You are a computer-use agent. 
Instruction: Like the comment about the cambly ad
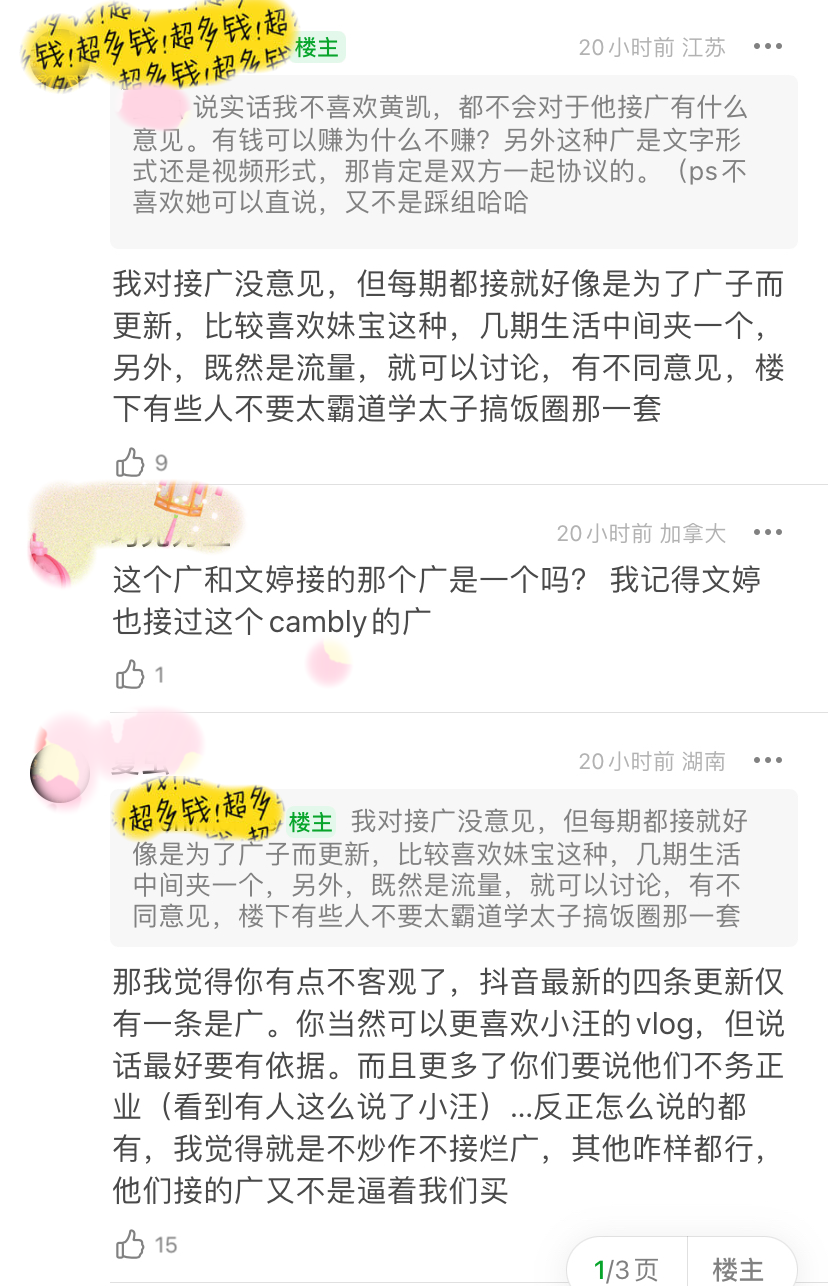[x=131, y=676]
